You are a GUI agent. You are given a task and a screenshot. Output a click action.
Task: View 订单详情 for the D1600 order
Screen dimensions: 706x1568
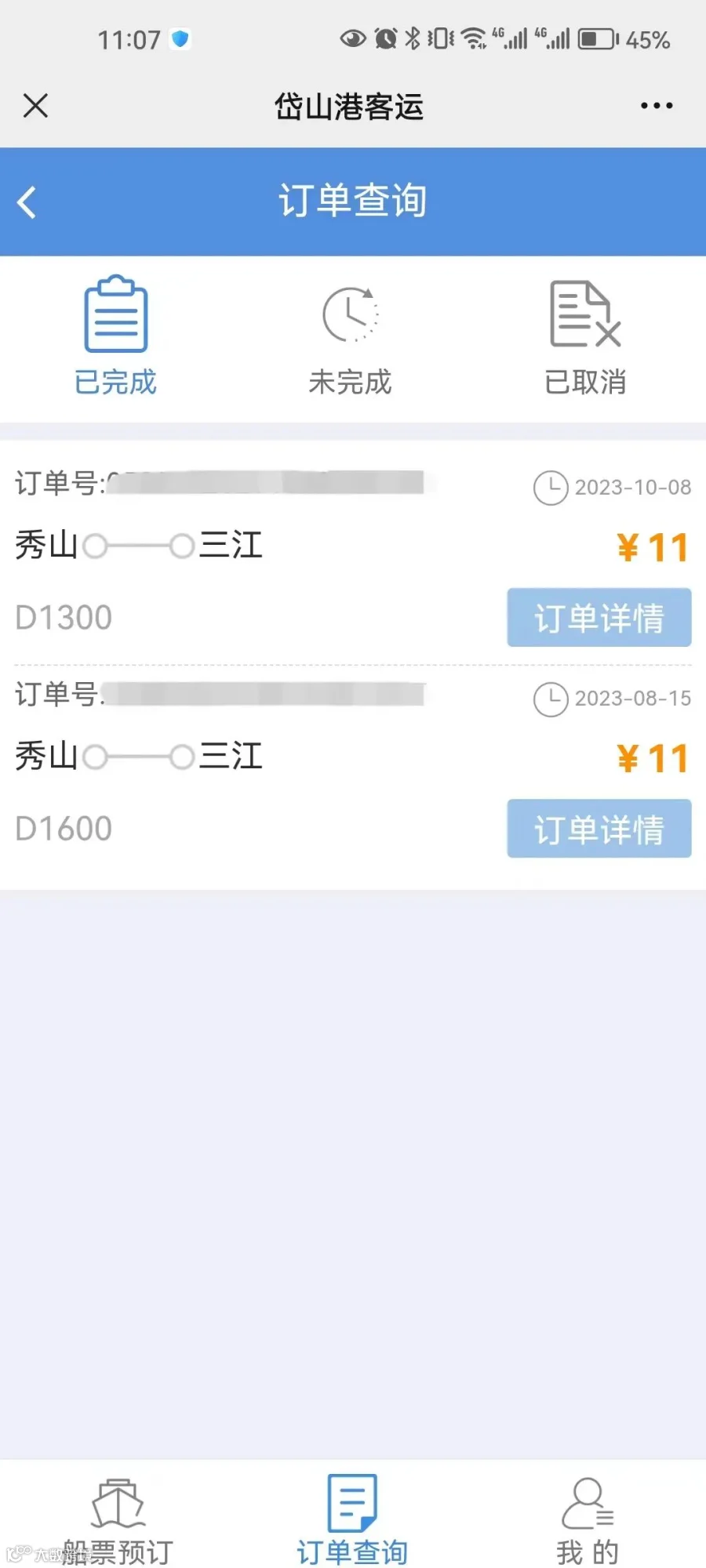tap(599, 829)
